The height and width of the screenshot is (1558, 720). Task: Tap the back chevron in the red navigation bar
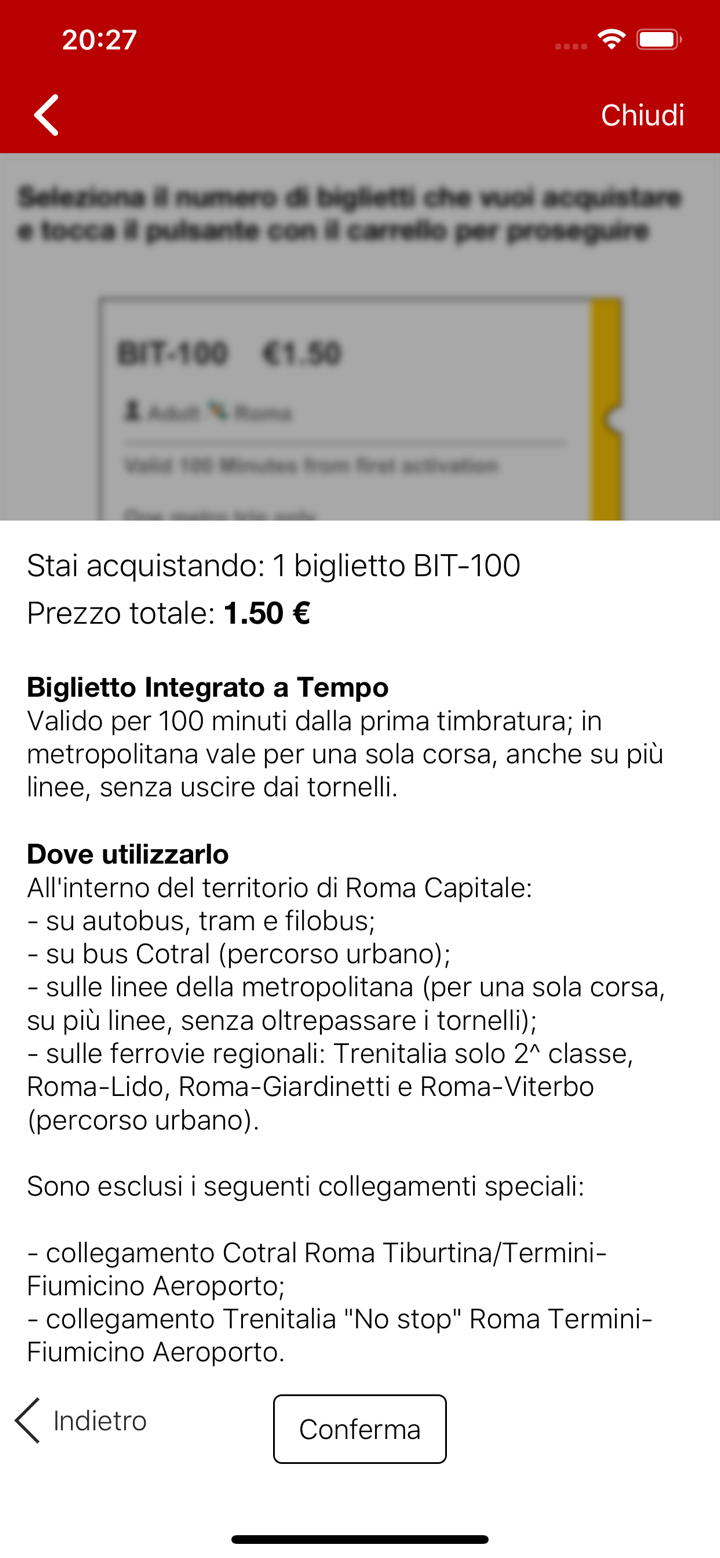[x=45, y=114]
